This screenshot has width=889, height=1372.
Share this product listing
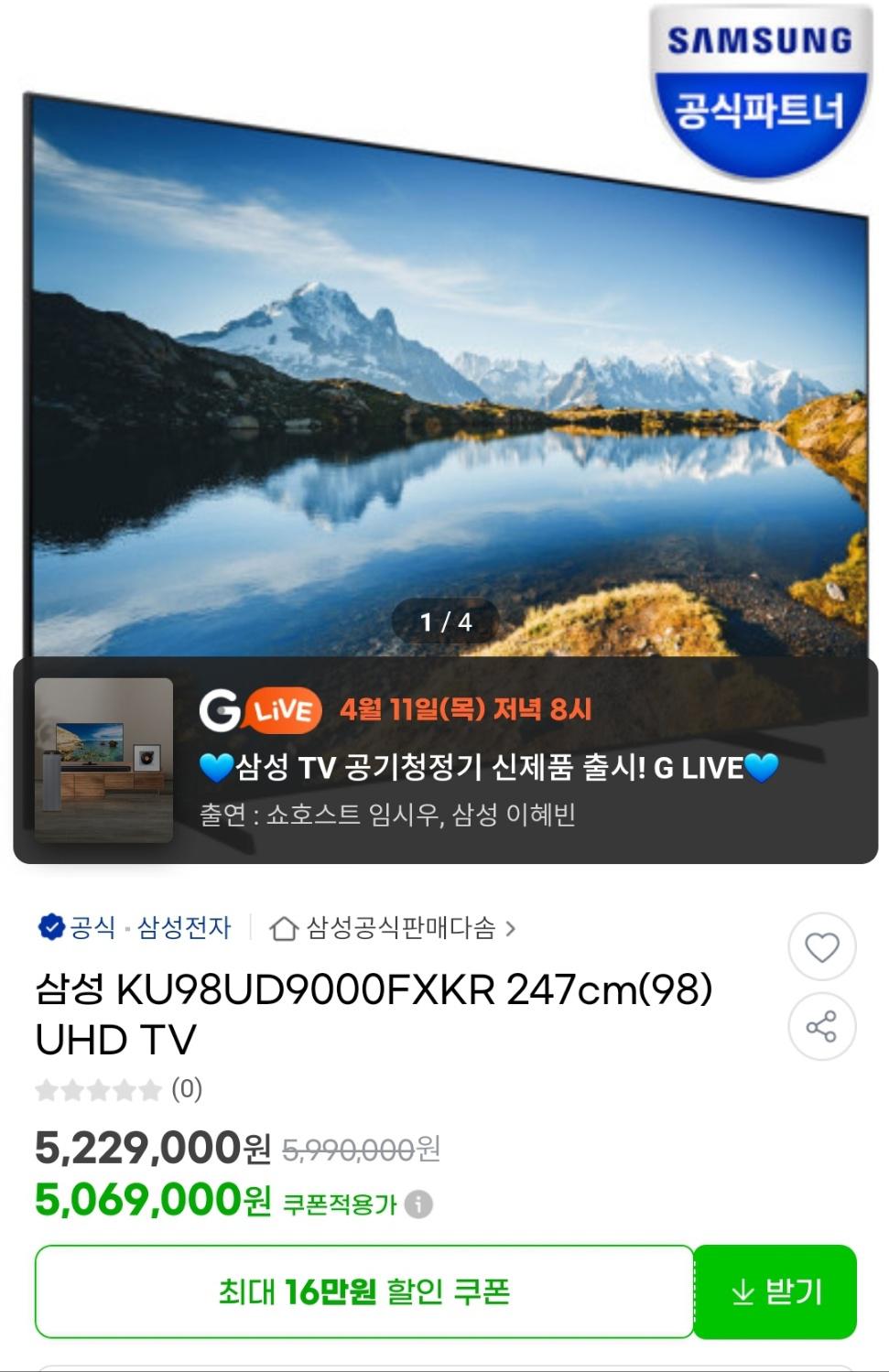tap(821, 1027)
